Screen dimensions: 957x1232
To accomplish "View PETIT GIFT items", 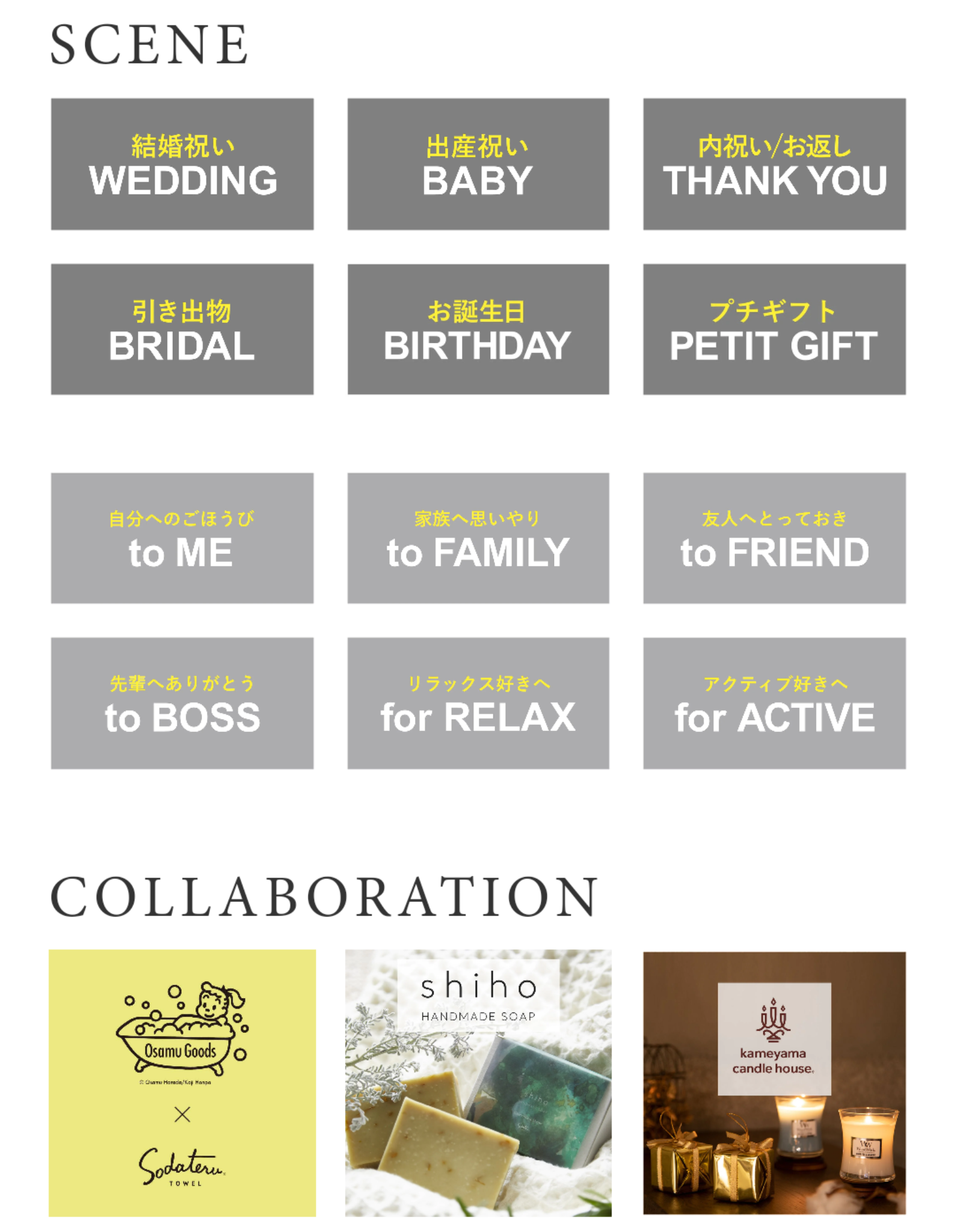I will pyautogui.click(x=774, y=329).
